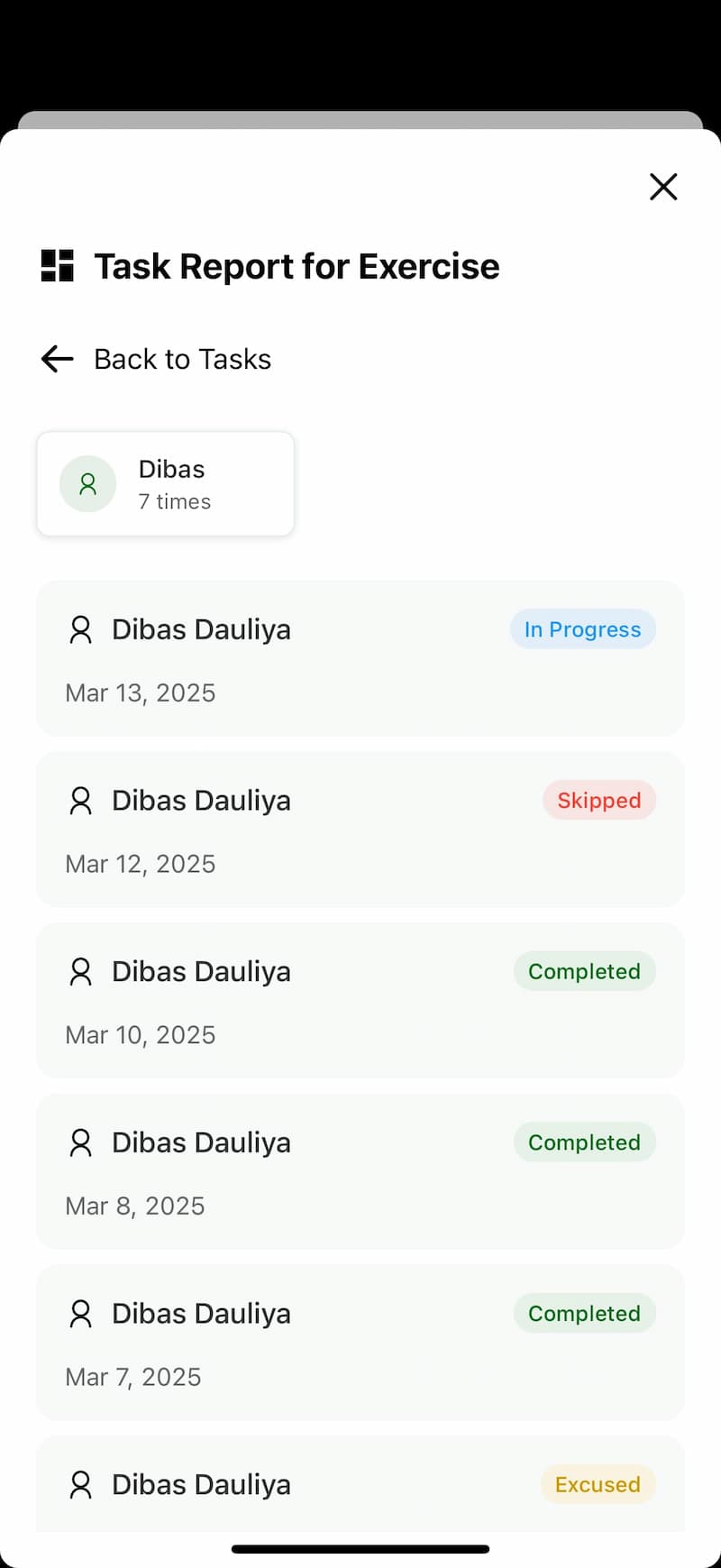Click the person icon beside the Mar 10 entry
This screenshot has height=1568, width=721.
[x=80, y=971]
